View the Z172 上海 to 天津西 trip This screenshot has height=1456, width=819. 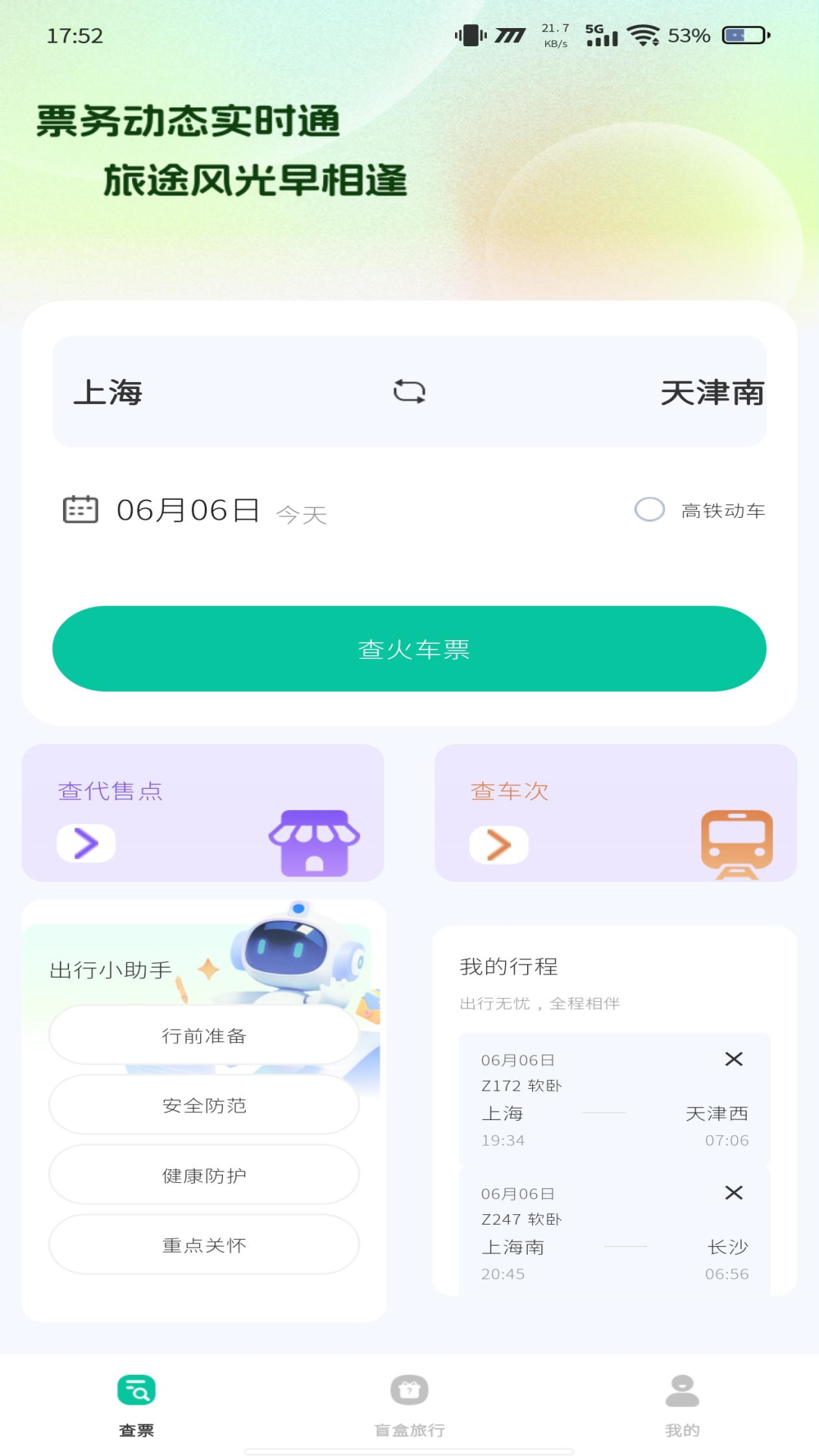(614, 1099)
